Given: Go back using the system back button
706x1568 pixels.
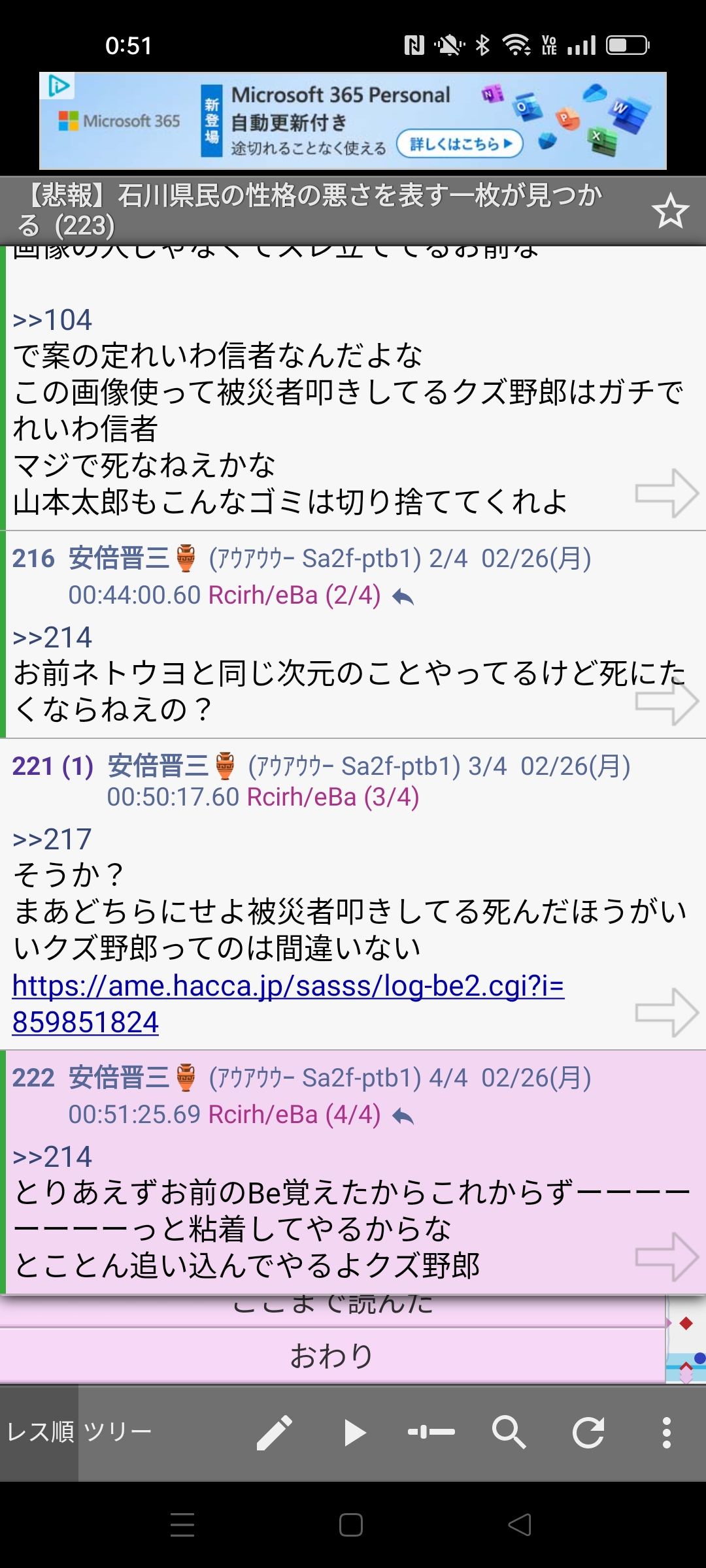Looking at the screenshot, I should [x=520, y=1525].
